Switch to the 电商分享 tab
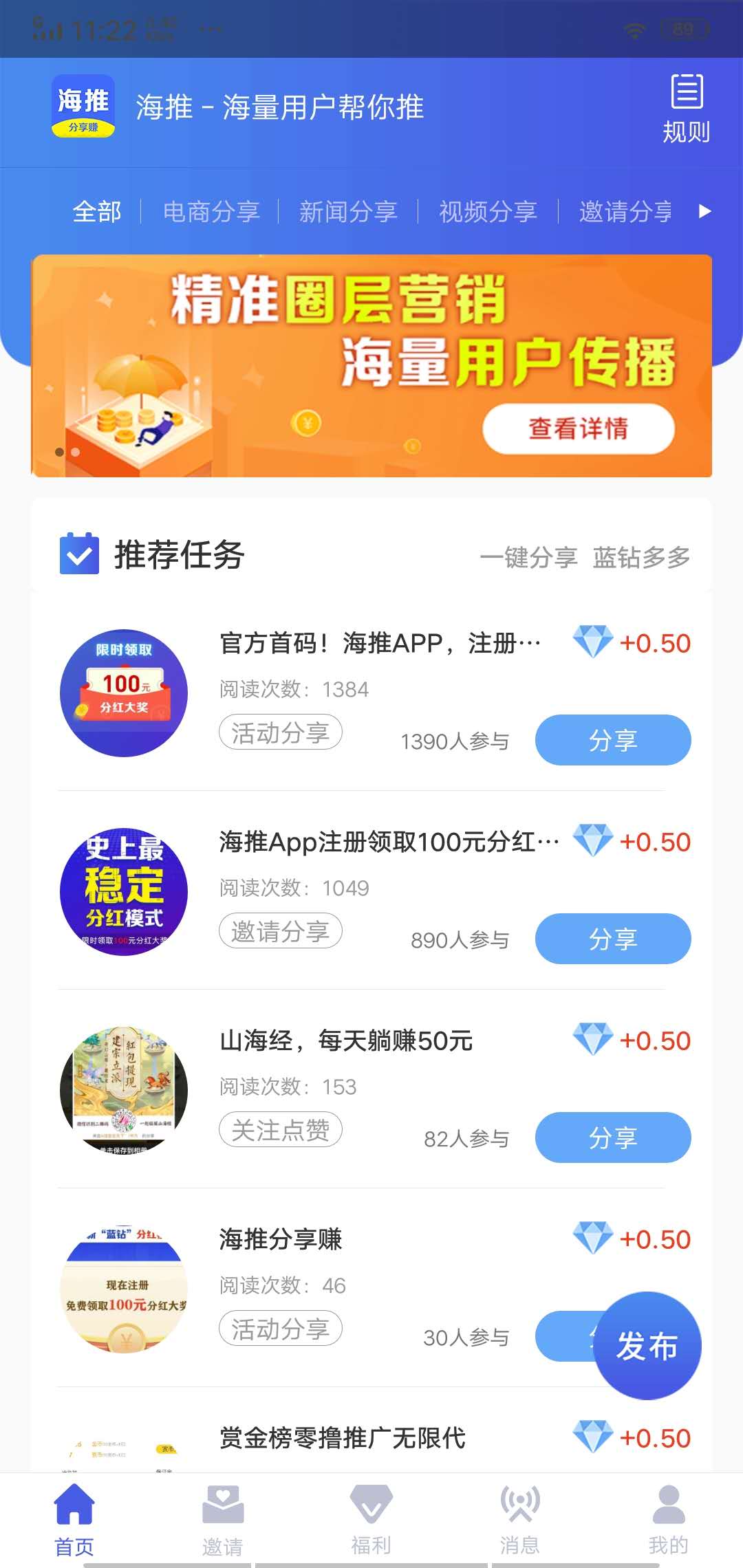 click(211, 212)
